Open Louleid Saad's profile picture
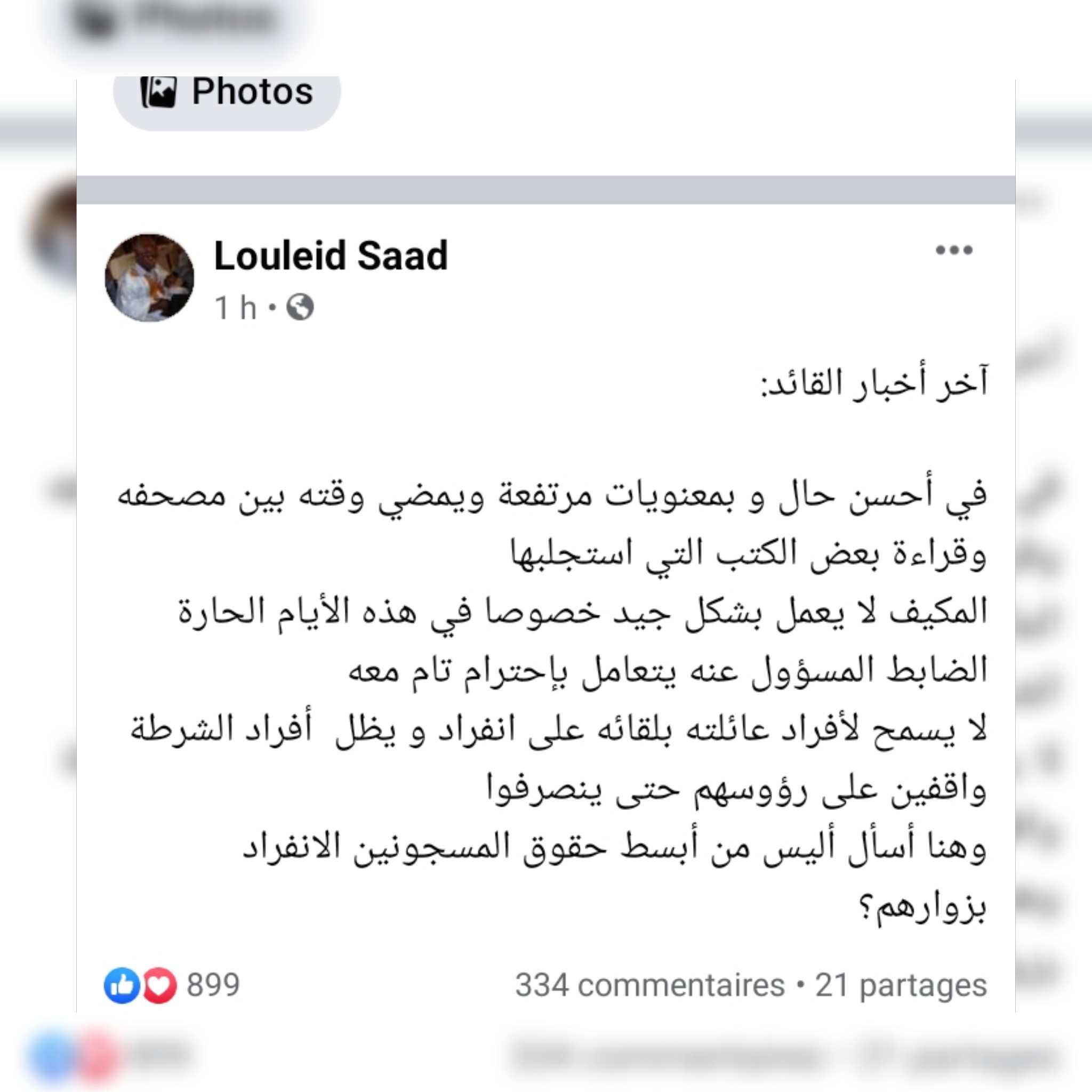Viewport: 1092px width, 1092px height. coord(150,278)
